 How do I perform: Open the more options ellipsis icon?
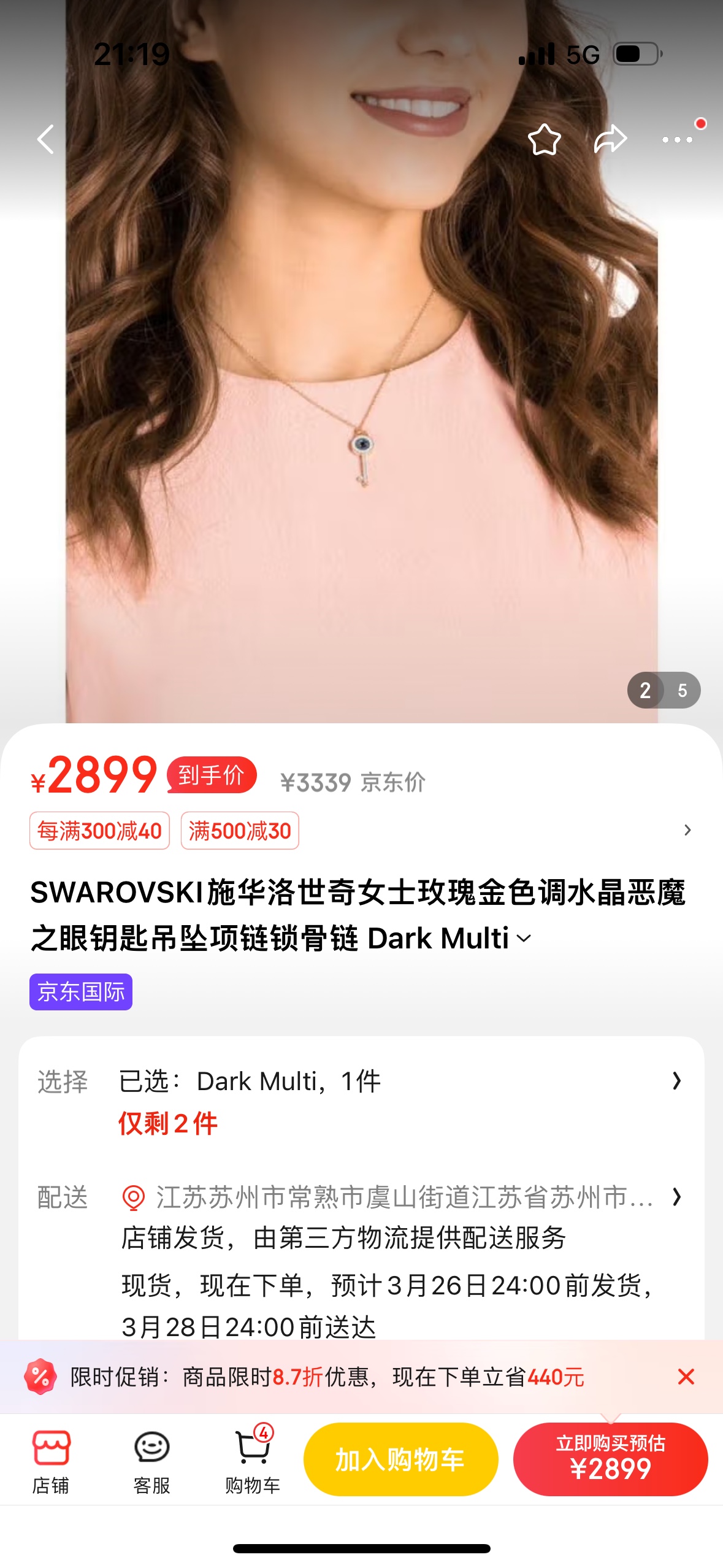(x=677, y=140)
